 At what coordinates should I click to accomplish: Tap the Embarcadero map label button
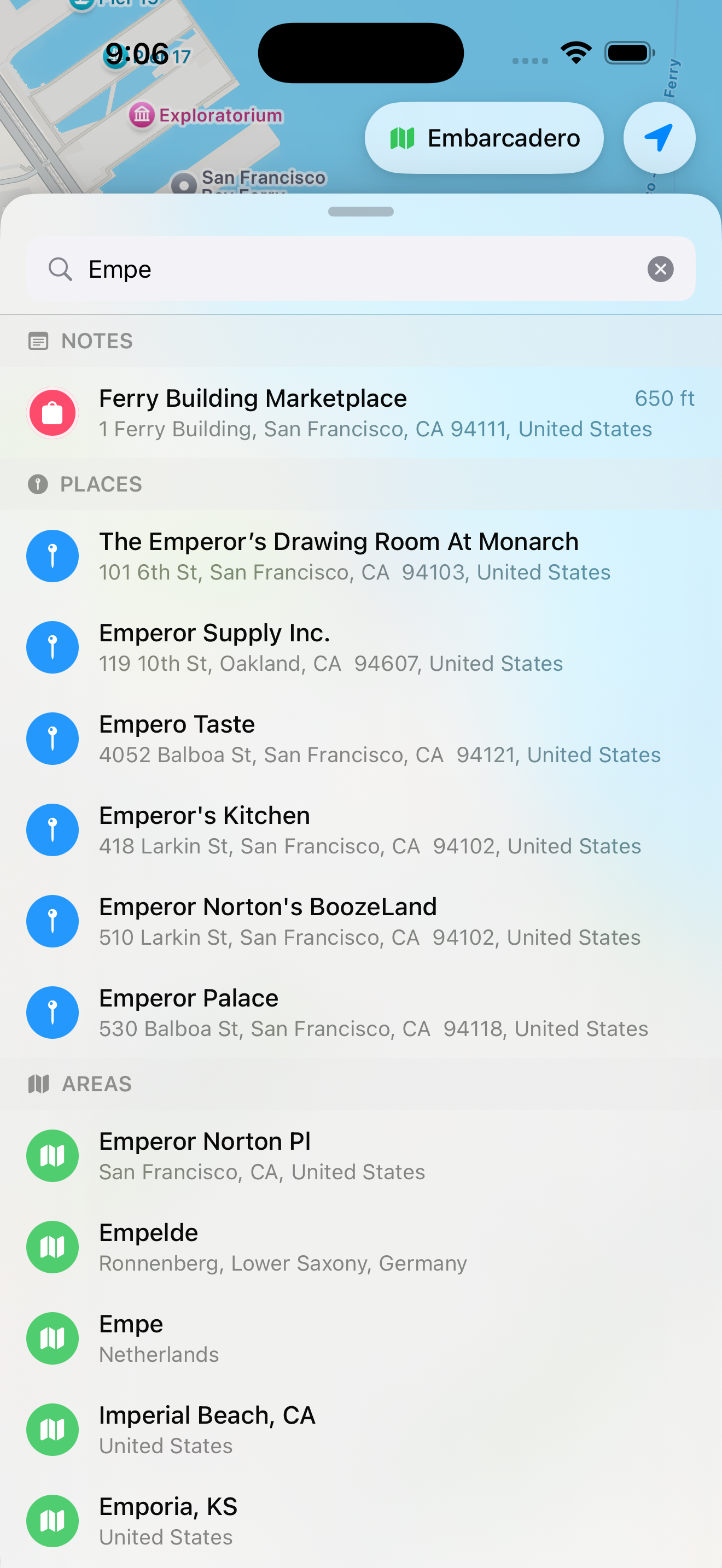(484, 138)
